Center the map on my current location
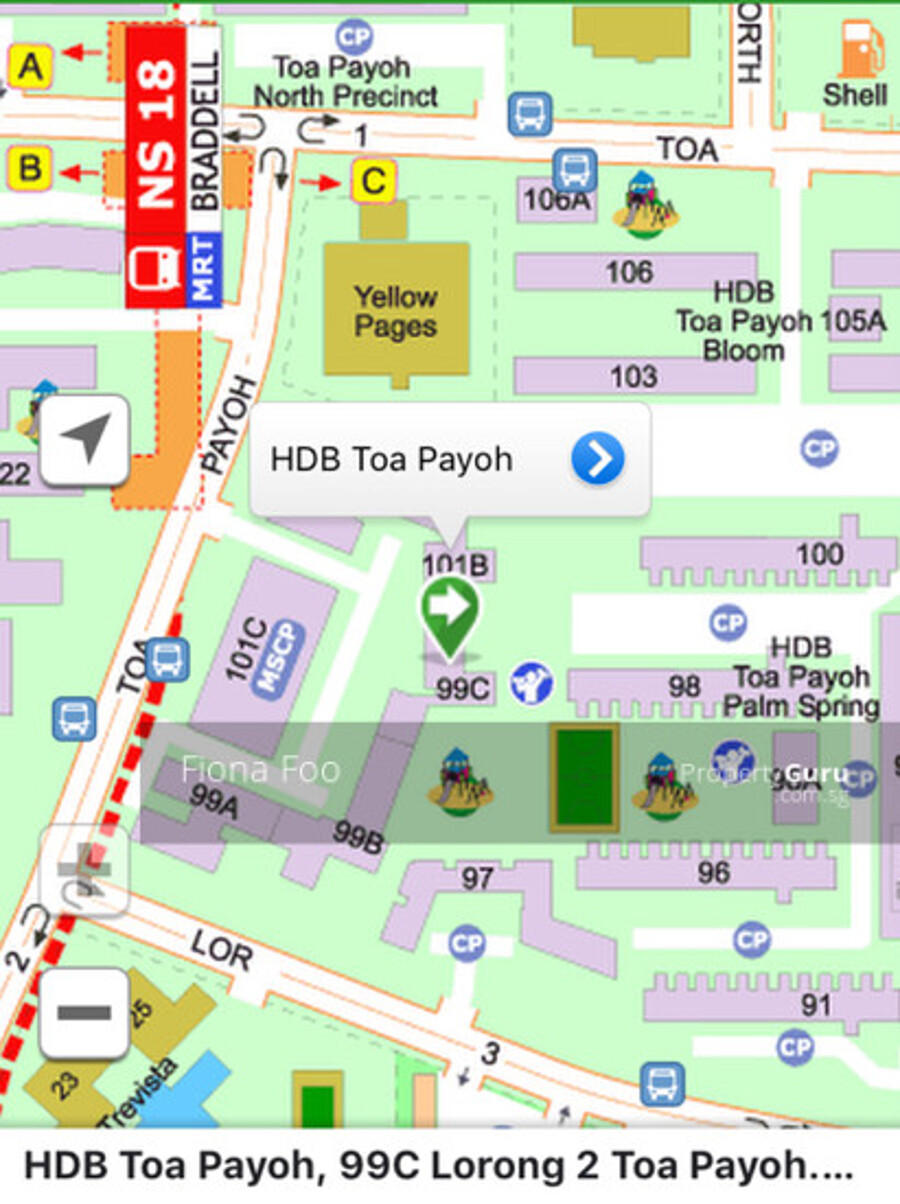 [x=85, y=440]
